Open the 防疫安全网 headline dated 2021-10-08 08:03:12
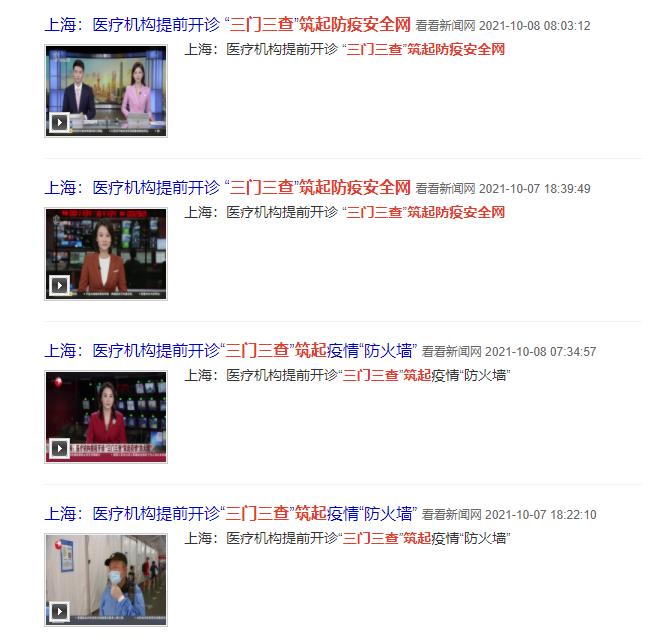 tap(228, 24)
